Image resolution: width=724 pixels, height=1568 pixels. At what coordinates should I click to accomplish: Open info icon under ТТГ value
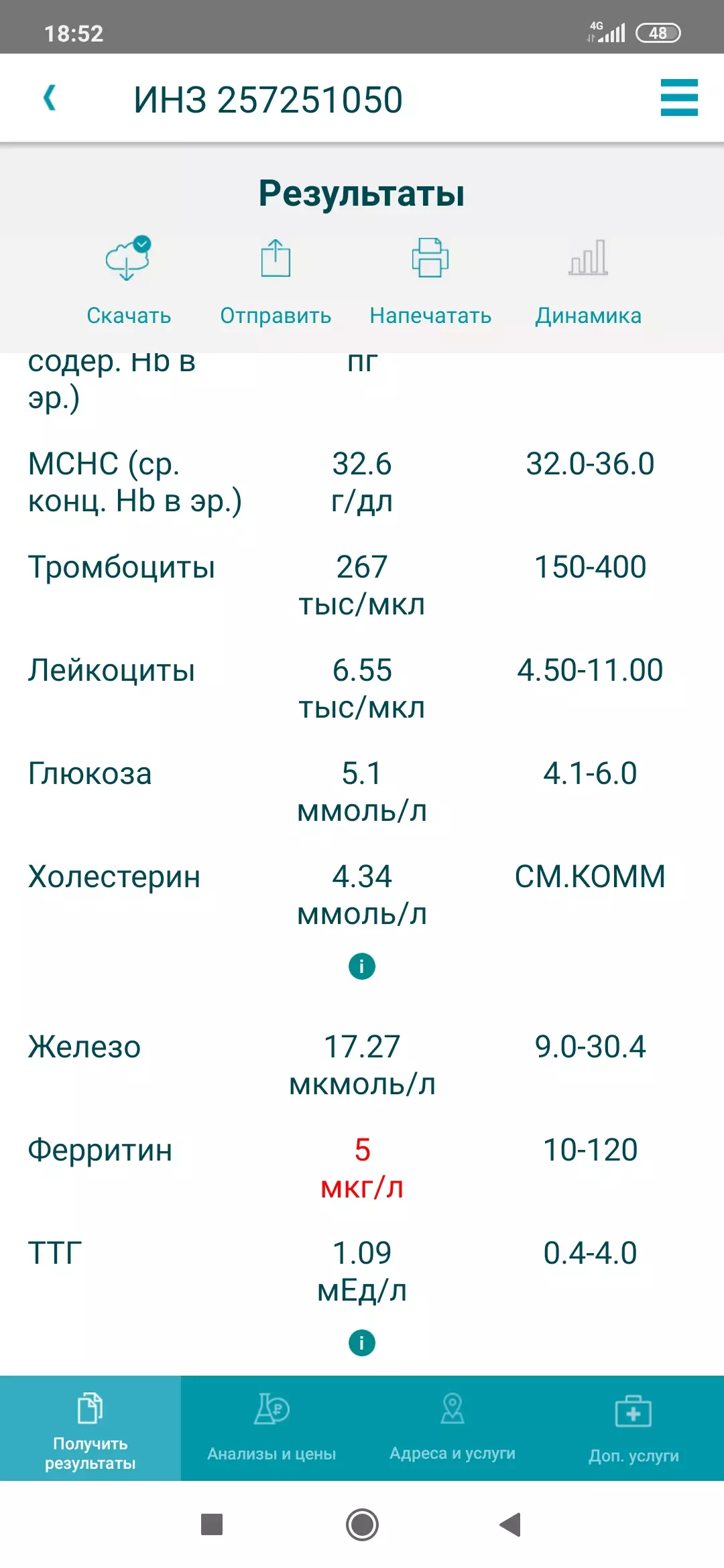click(x=362, y=1342)
